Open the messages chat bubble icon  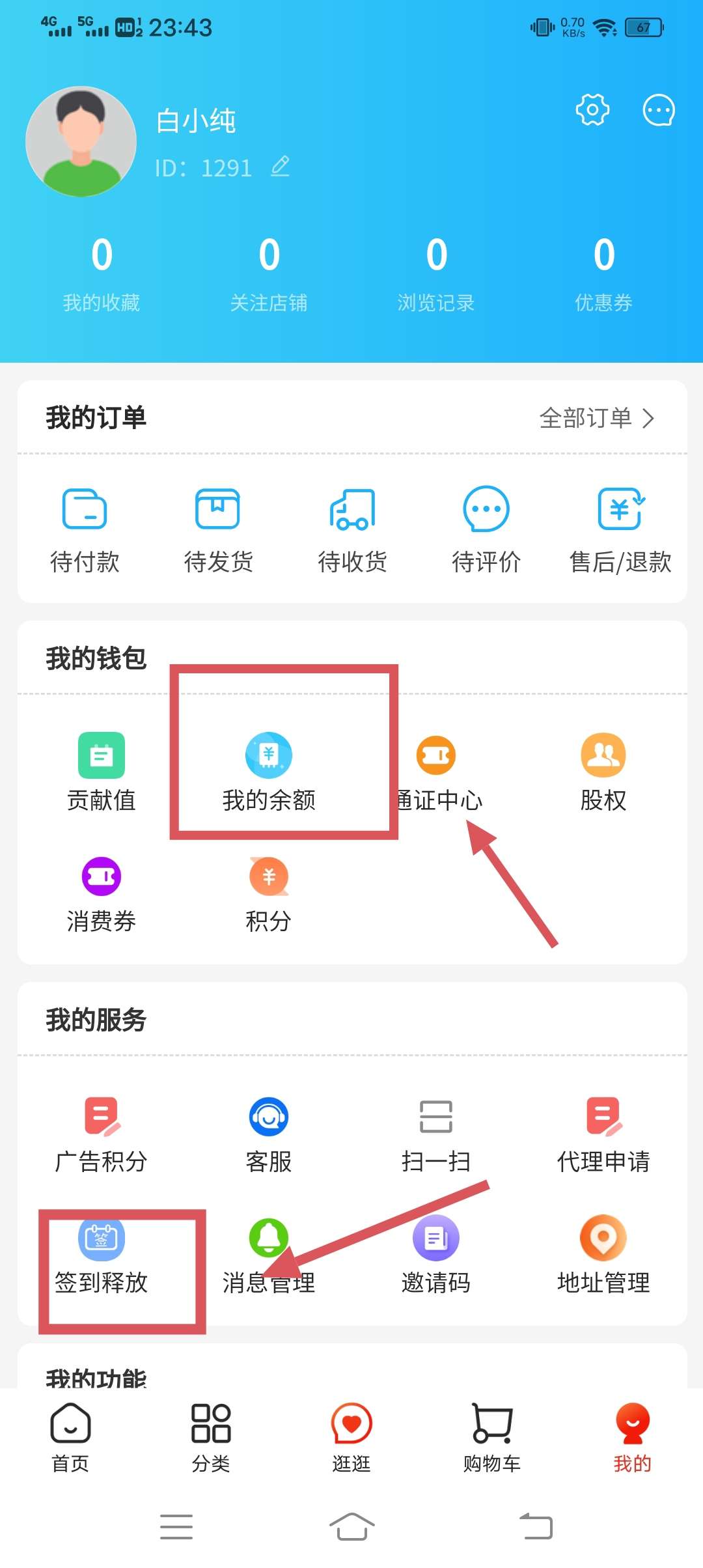[659, 110]
